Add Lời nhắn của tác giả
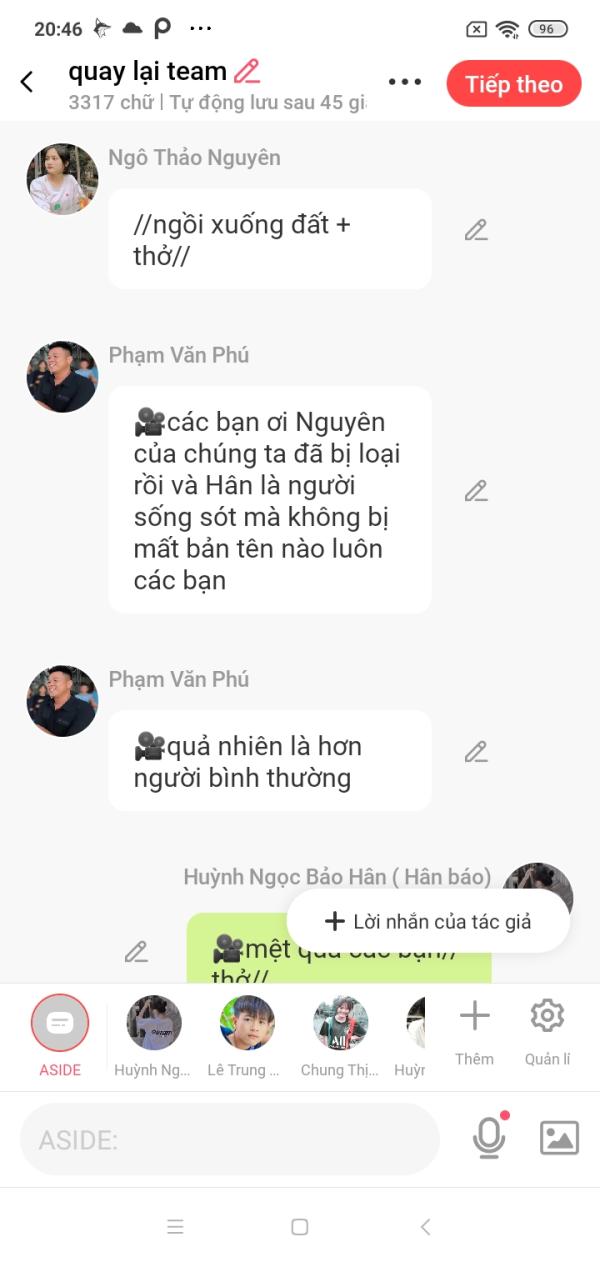This screenshot has width=600, height=1267. click(x=428, y=922)
